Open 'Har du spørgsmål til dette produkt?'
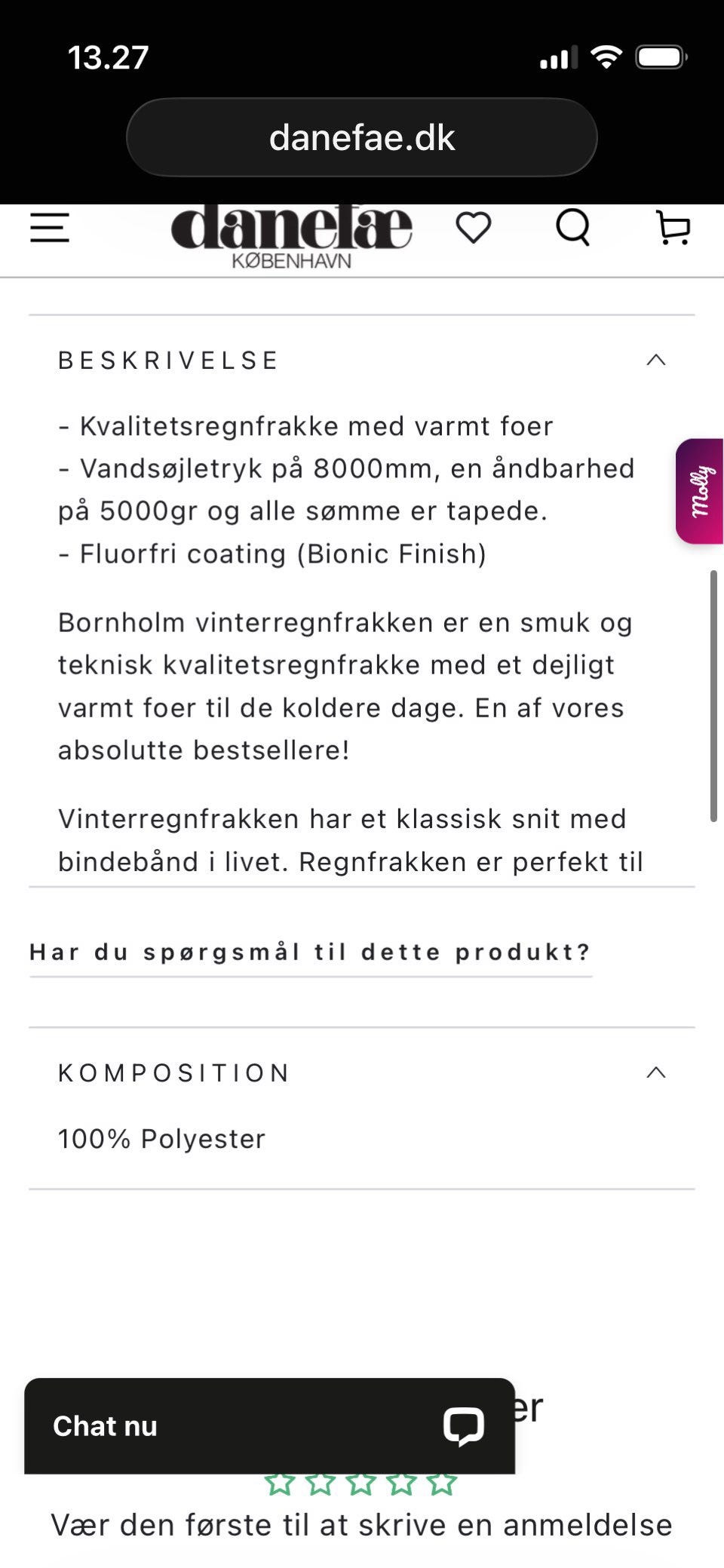724x1568 pixels. 309,952
